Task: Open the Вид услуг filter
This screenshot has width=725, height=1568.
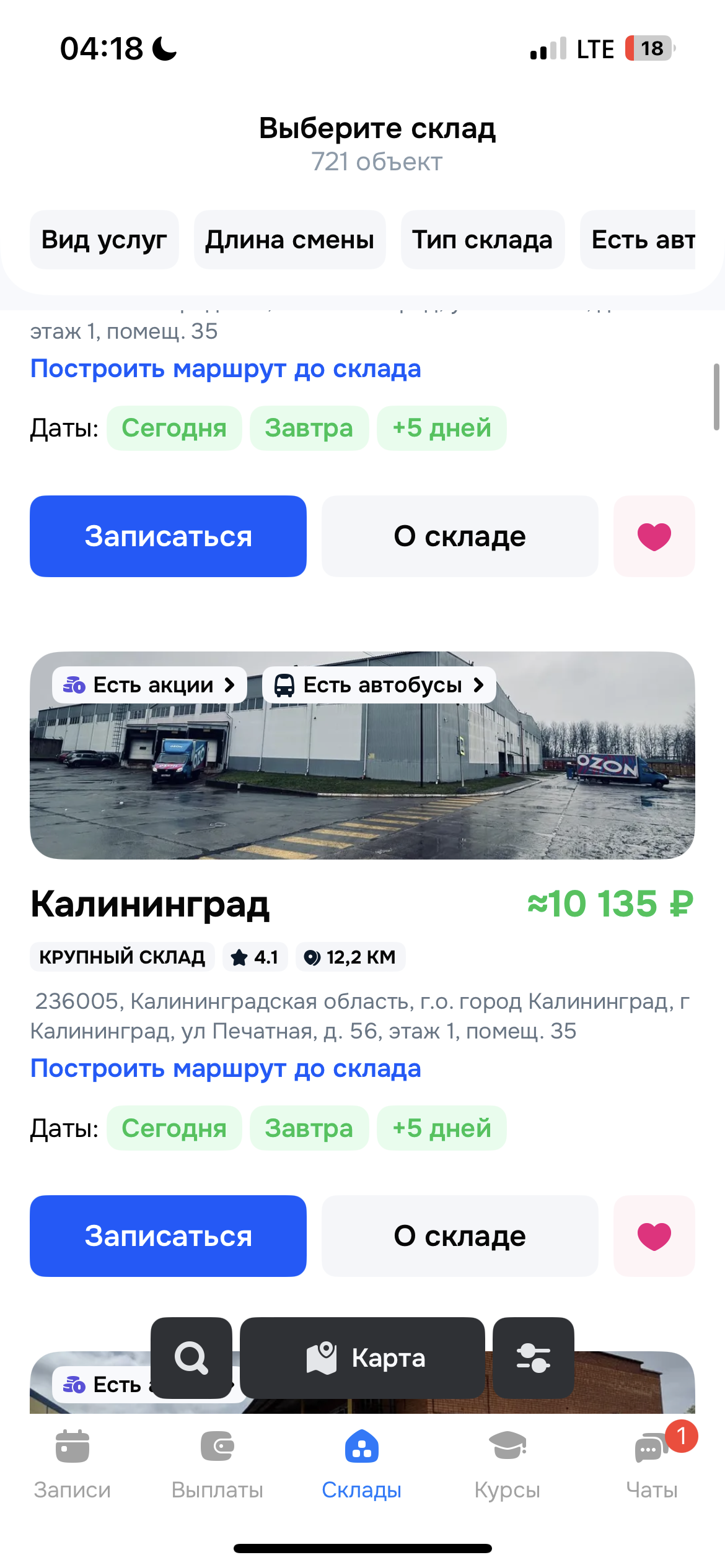Action: point(104,240)
